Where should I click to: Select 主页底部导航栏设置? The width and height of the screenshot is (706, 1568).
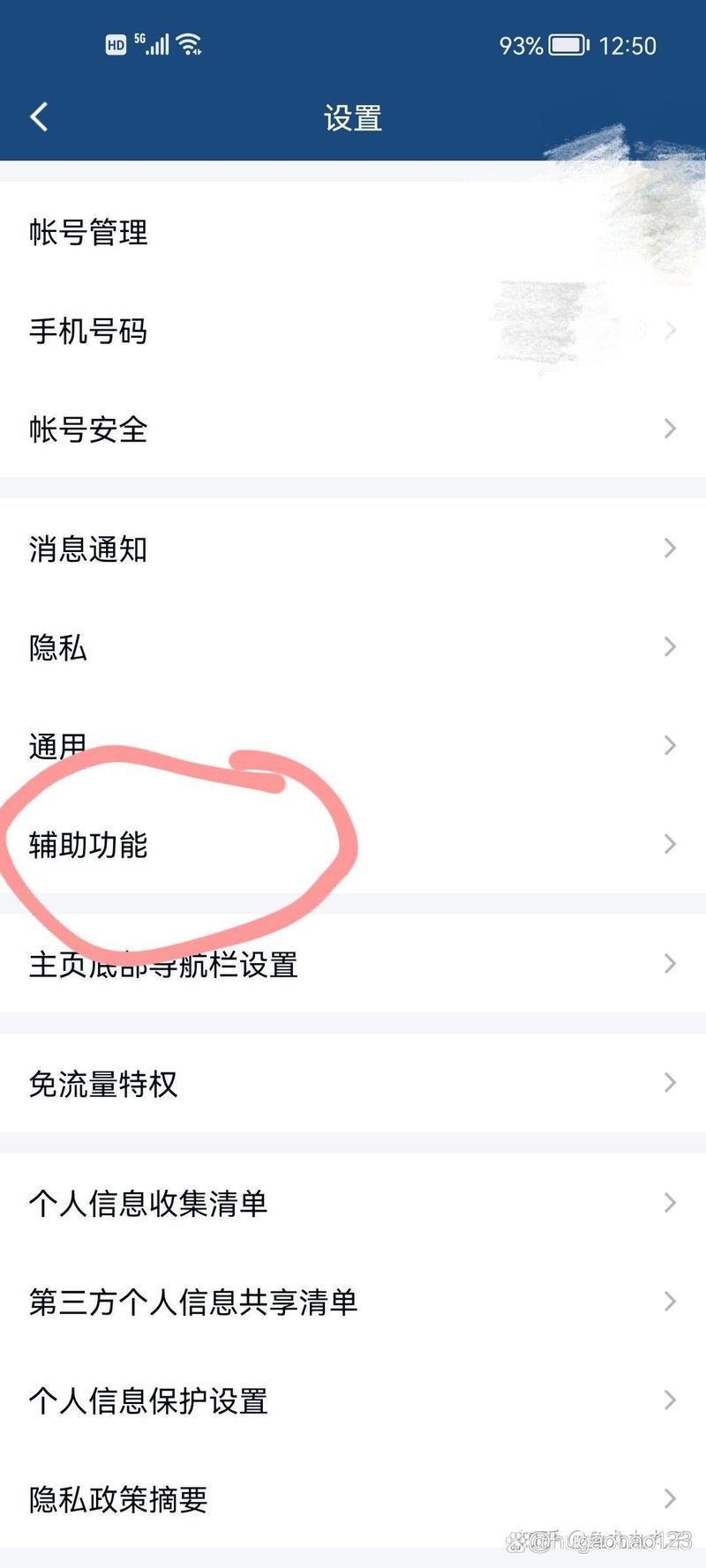point(163,964)
